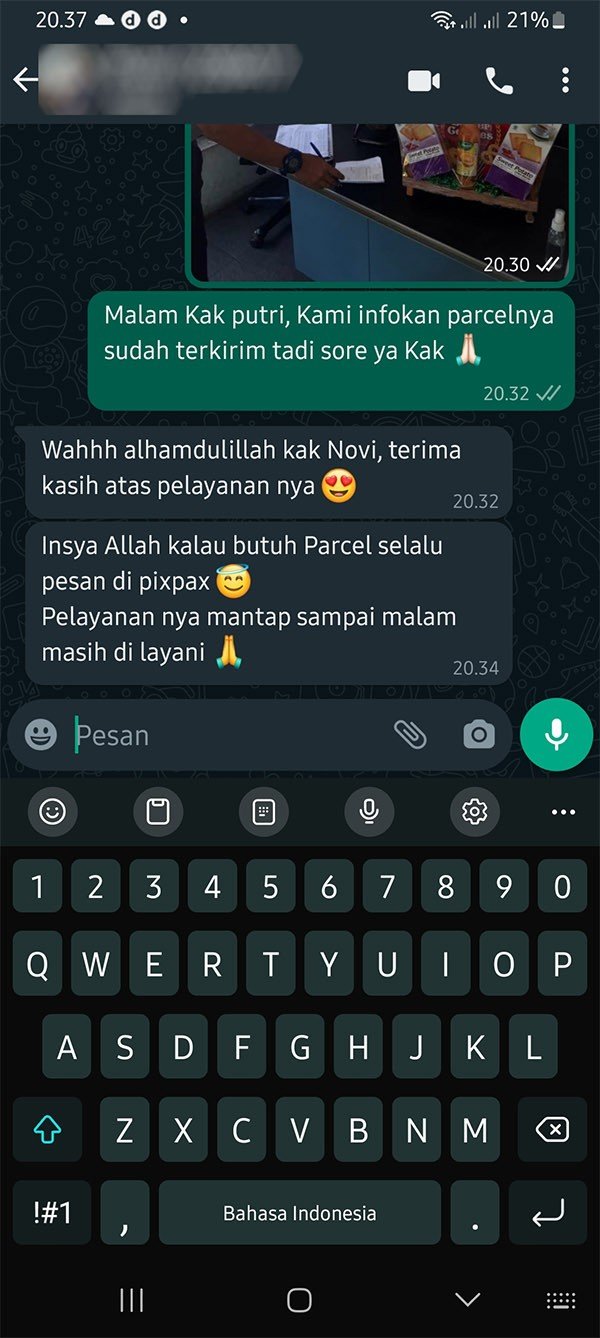Start a video call
This screenshot has height=1338, width=600.
pos(424,81)
